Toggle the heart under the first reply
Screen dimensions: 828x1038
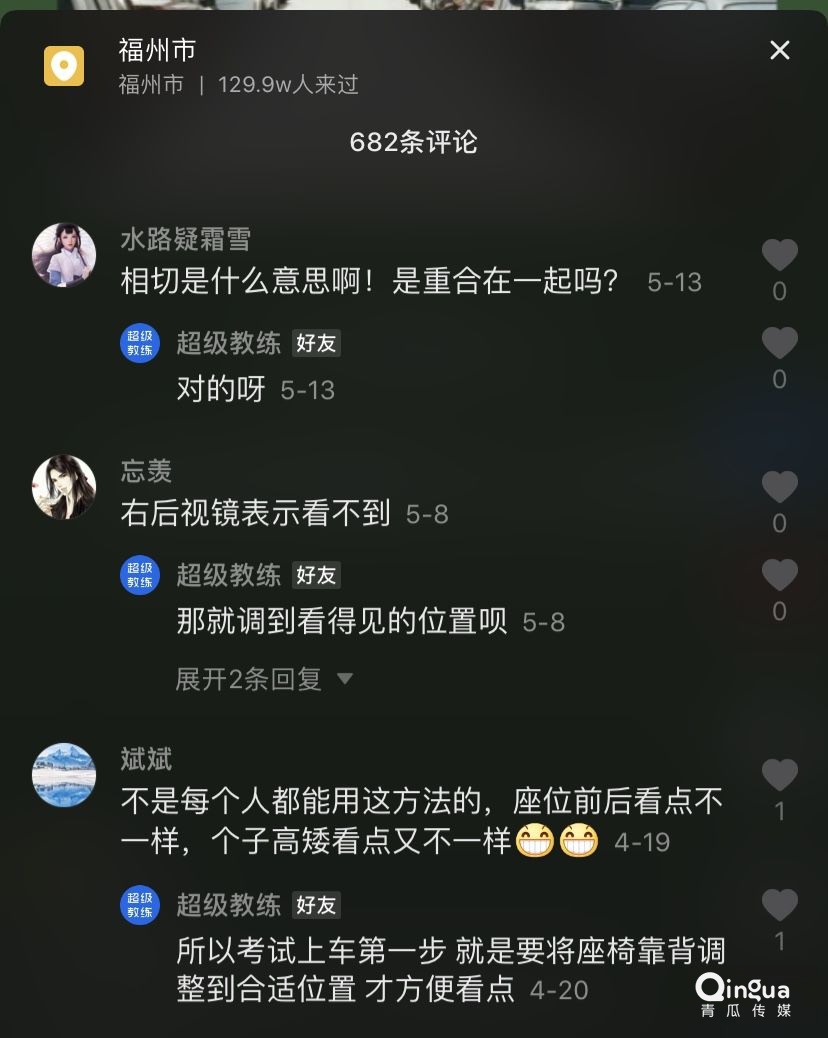(x=779, y=342)
